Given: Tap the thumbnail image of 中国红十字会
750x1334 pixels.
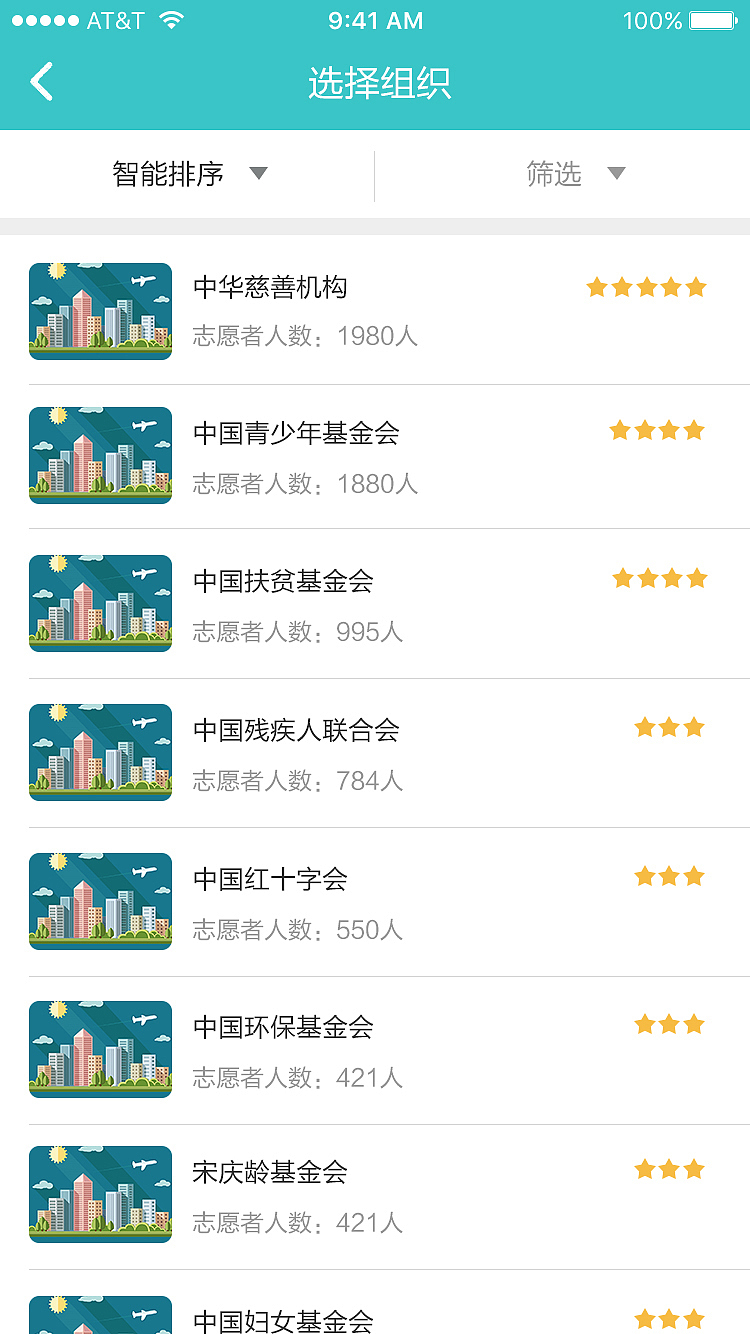Looking at the screenshot, I should pos(100,901).
